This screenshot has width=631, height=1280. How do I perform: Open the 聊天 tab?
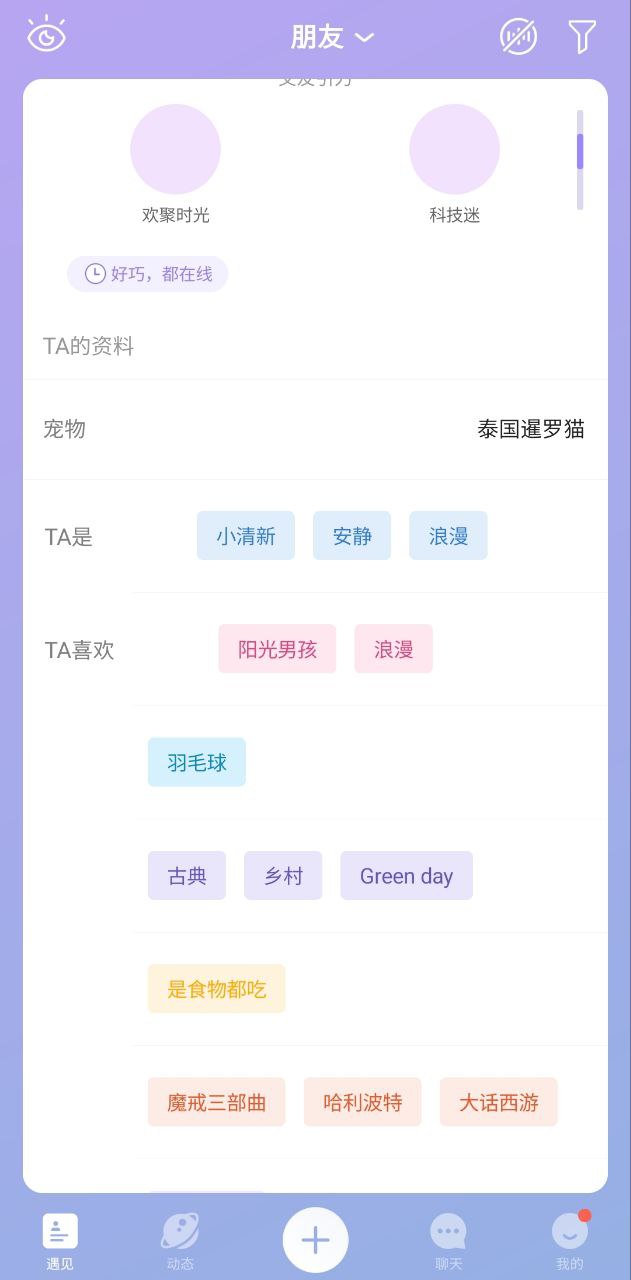click(448, 1241)
